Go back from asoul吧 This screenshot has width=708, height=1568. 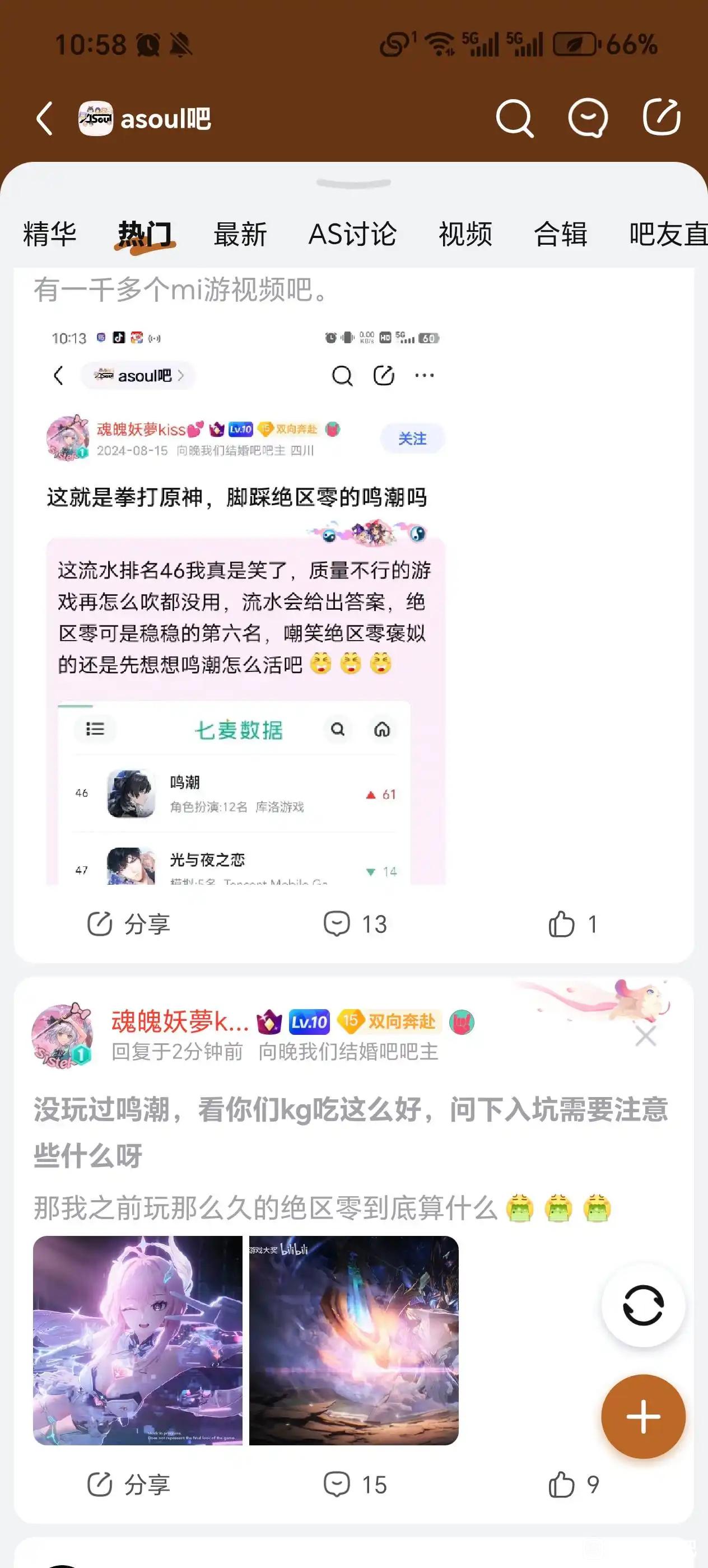pyautogui.click(x=44, y=118)
